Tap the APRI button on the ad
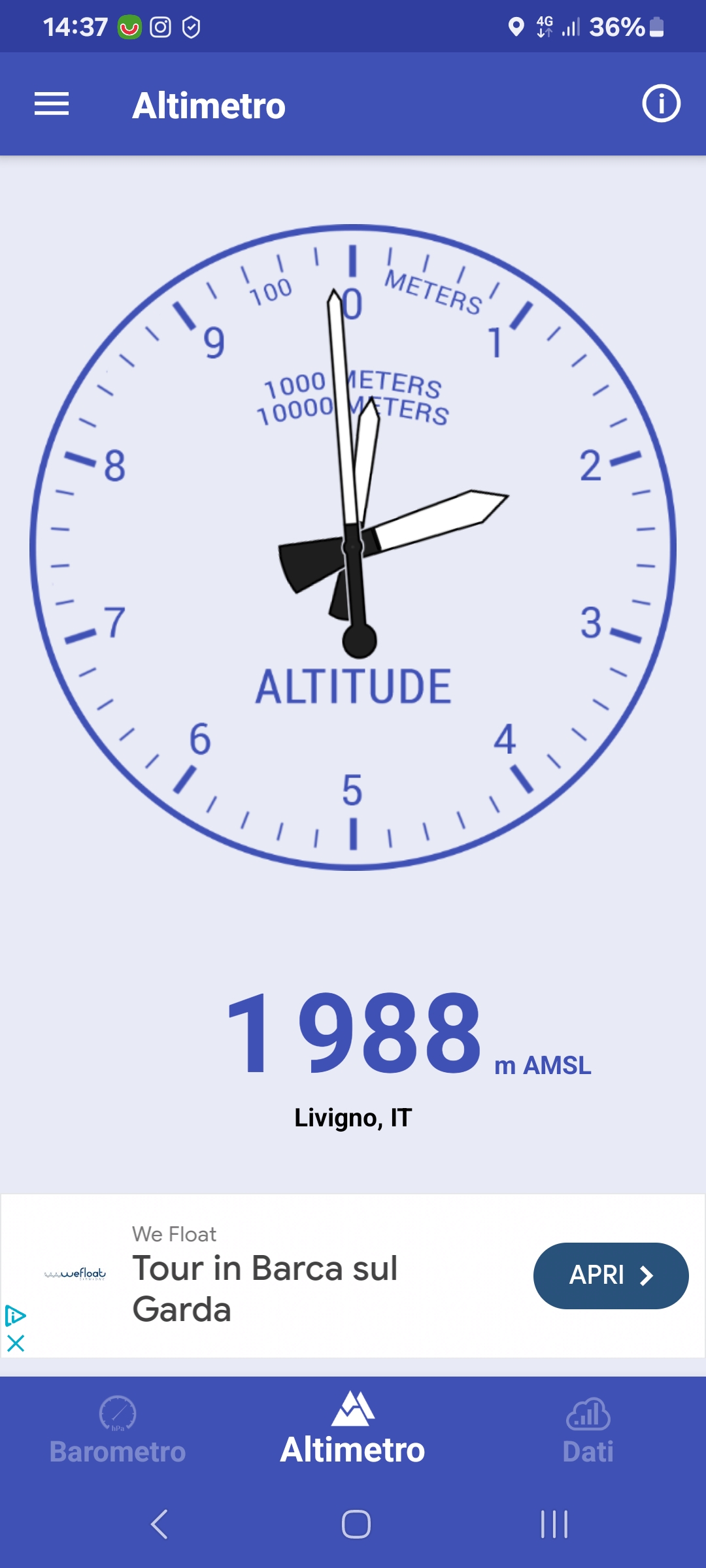Screen dimensions: 706x1568 pos(611,1275)
